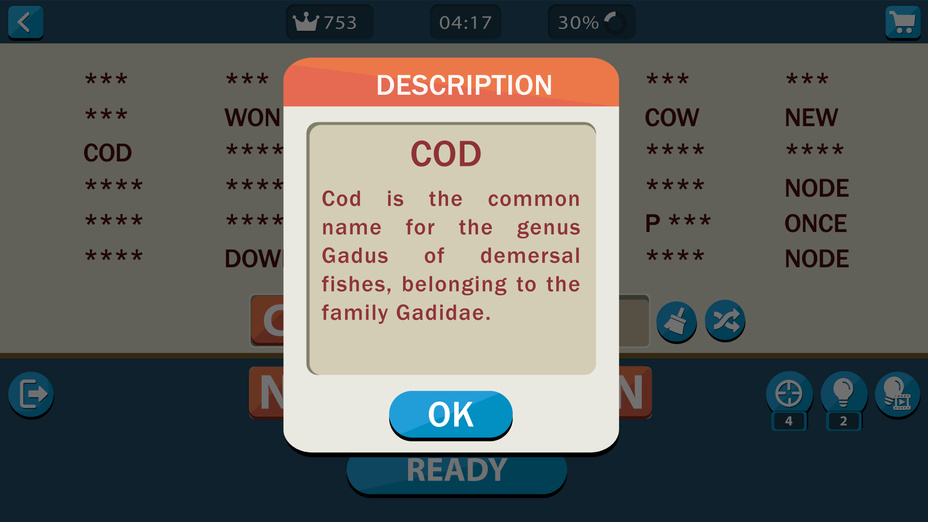
Task: Open the shop cart
Action: click(x=902, y=22)
